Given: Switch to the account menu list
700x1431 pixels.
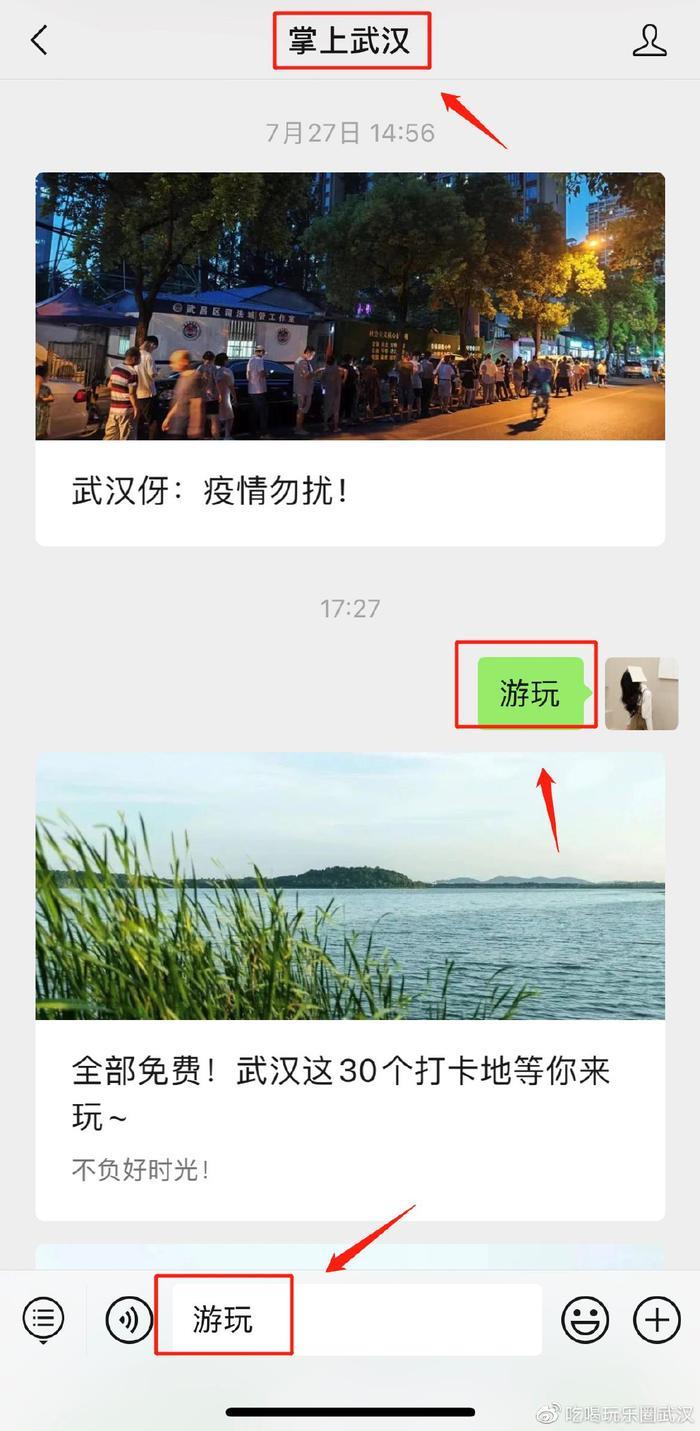Looking at the screenshot, I should (43, 1319).
